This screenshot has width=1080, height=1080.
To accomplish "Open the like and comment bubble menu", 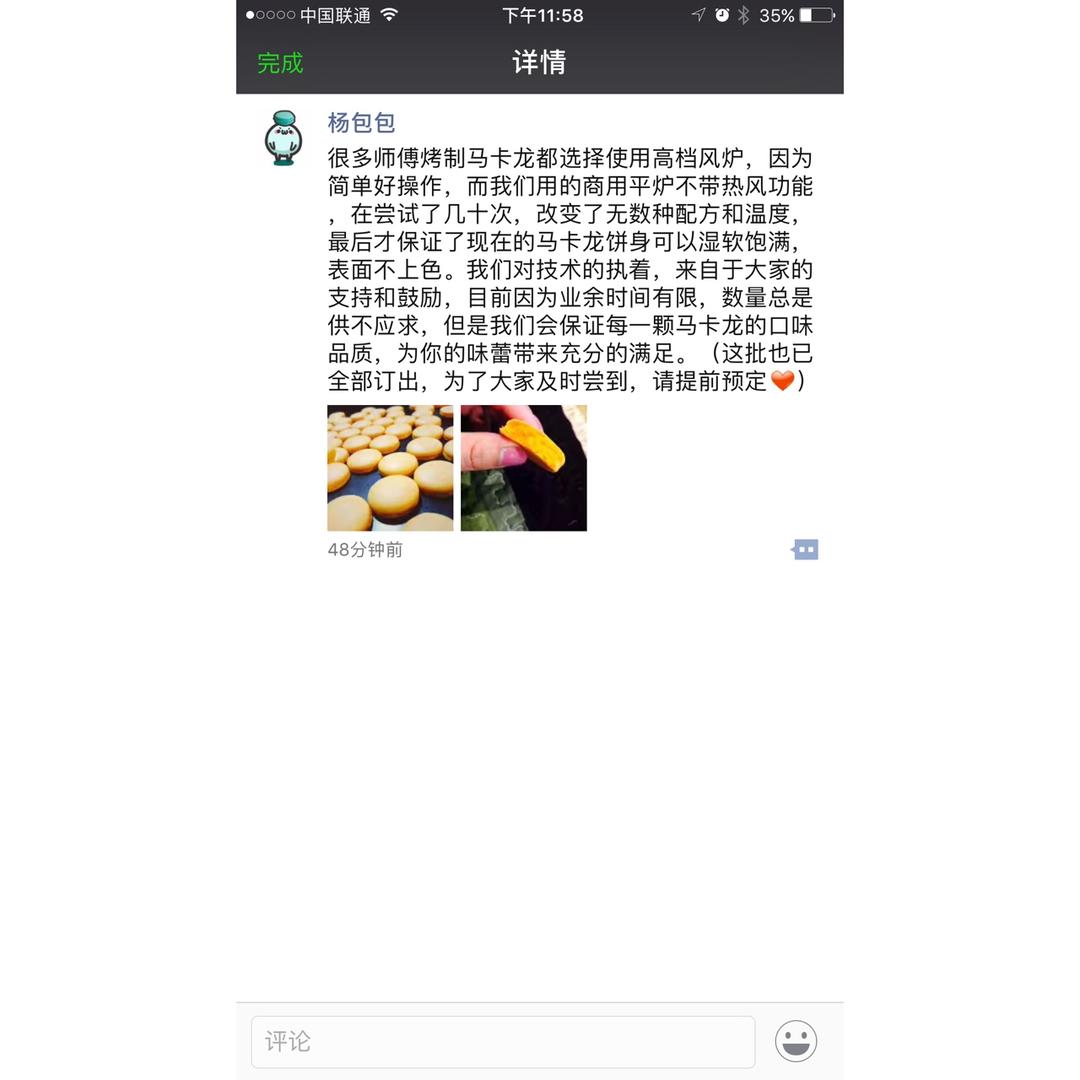I will click(805, 549).
